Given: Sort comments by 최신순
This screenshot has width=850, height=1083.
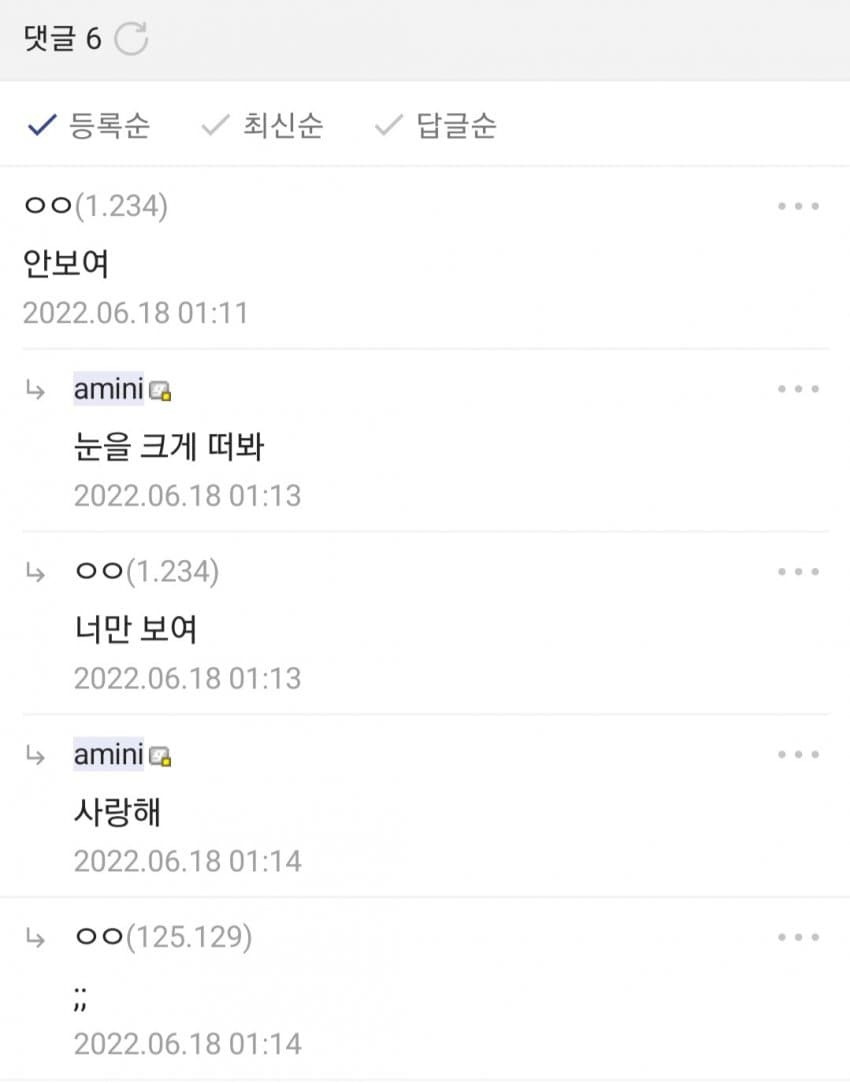Looking at the screenshot, I should coord(262,126).
